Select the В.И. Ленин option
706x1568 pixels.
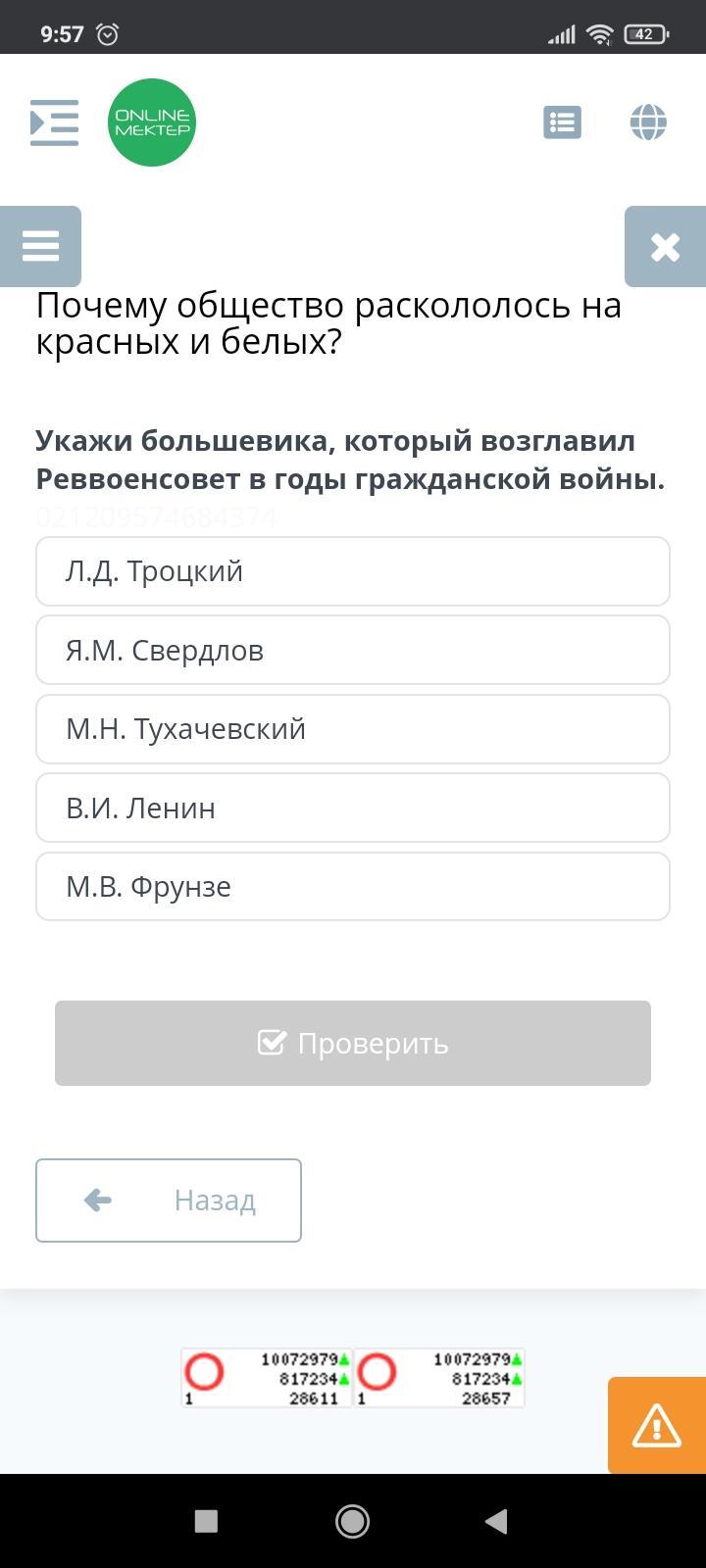(x=353, y=808)
